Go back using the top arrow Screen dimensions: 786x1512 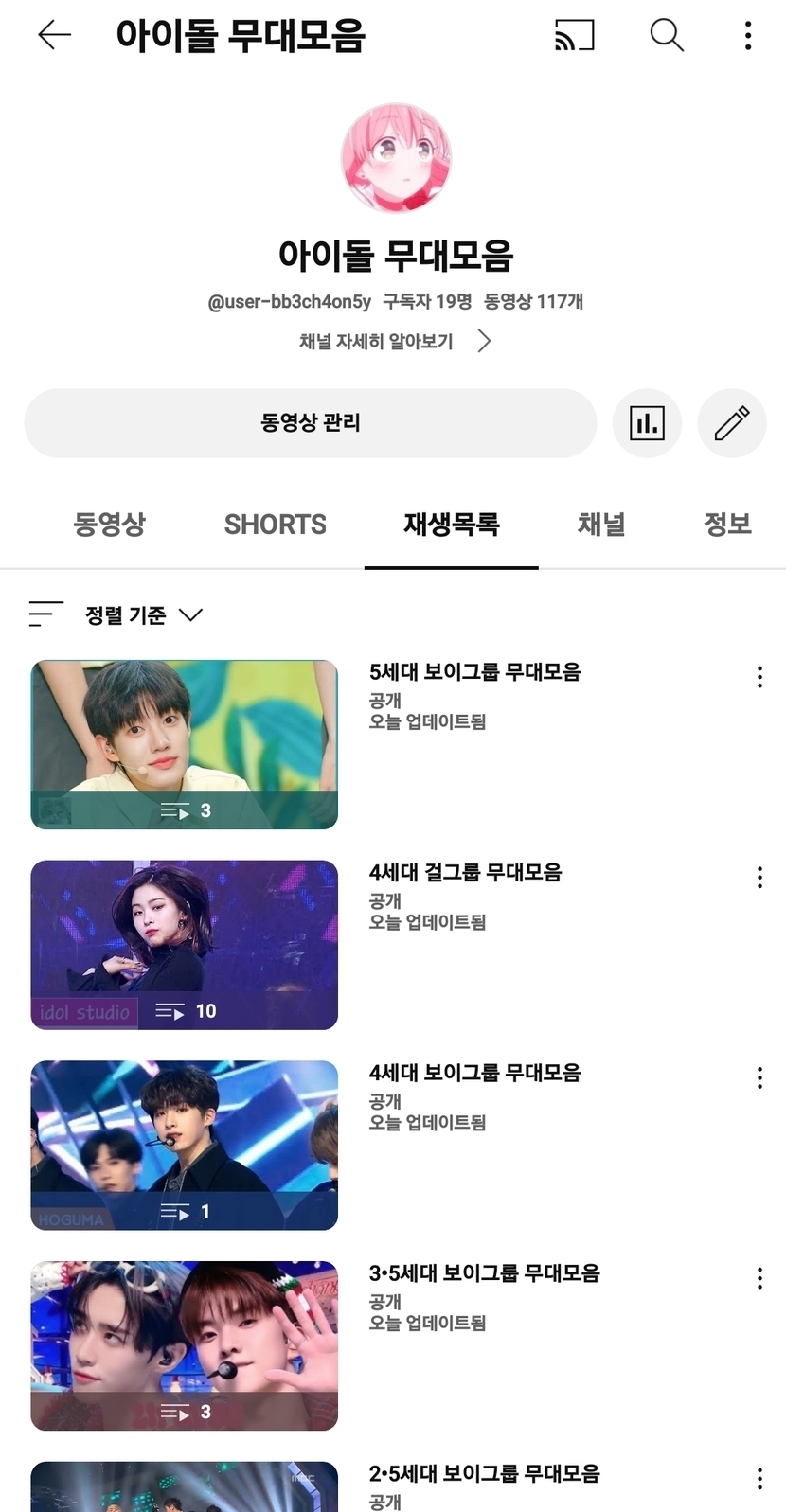54,35
